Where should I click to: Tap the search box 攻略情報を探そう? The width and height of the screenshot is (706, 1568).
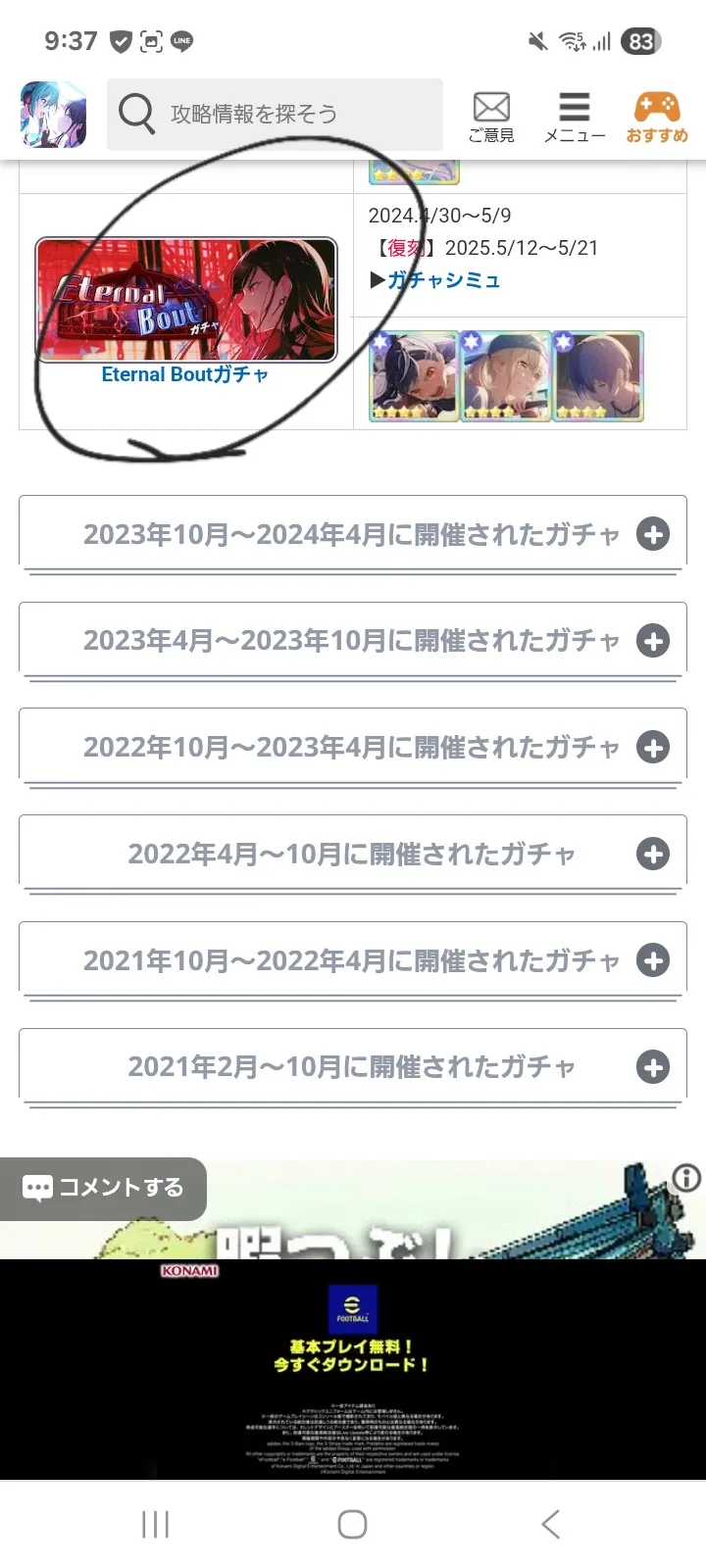click(275, 115)
